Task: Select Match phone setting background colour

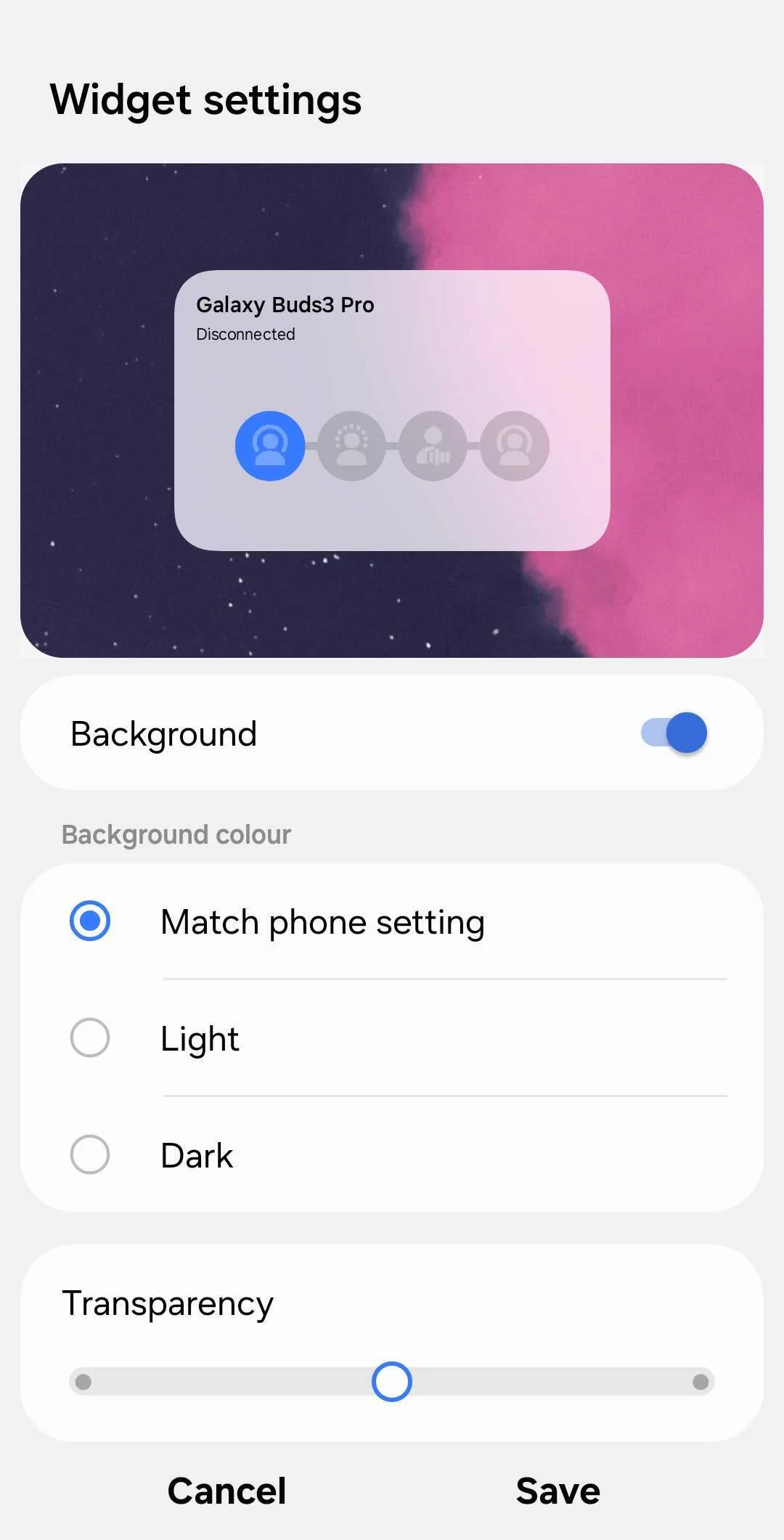Action: [x=90, y=921]
